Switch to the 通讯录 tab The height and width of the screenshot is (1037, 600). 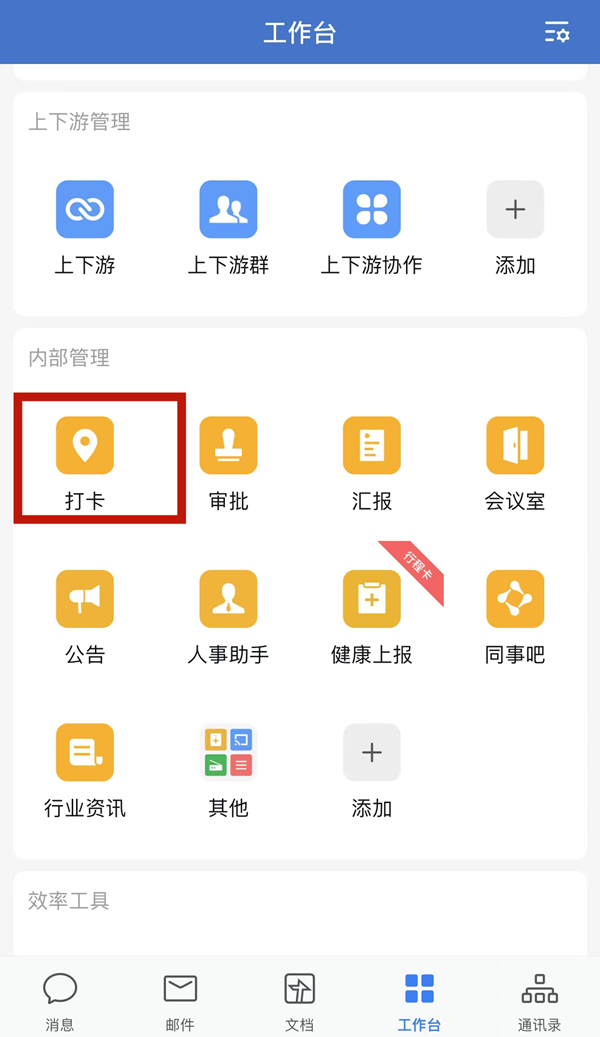[x=540, y=1000]
